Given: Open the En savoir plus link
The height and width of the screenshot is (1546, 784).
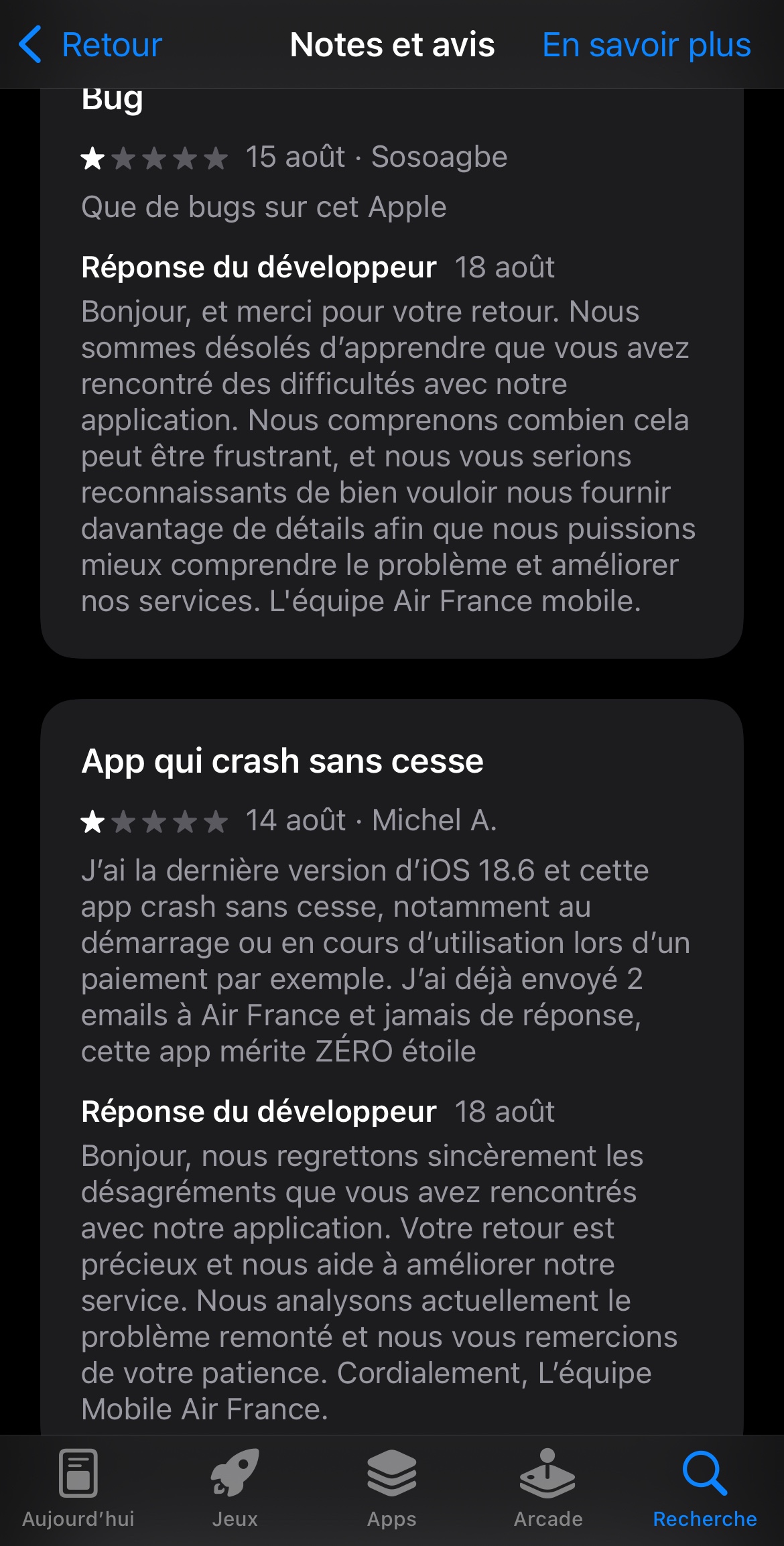Looking at the screenshot, I should [646, 45].
